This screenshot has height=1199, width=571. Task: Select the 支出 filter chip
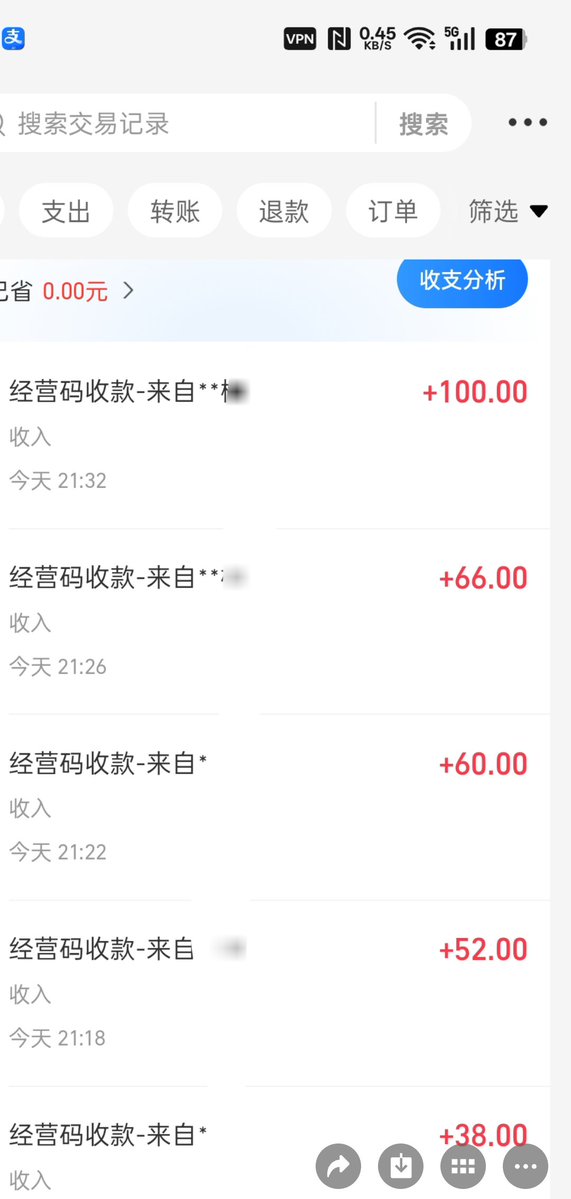point(66,211)
